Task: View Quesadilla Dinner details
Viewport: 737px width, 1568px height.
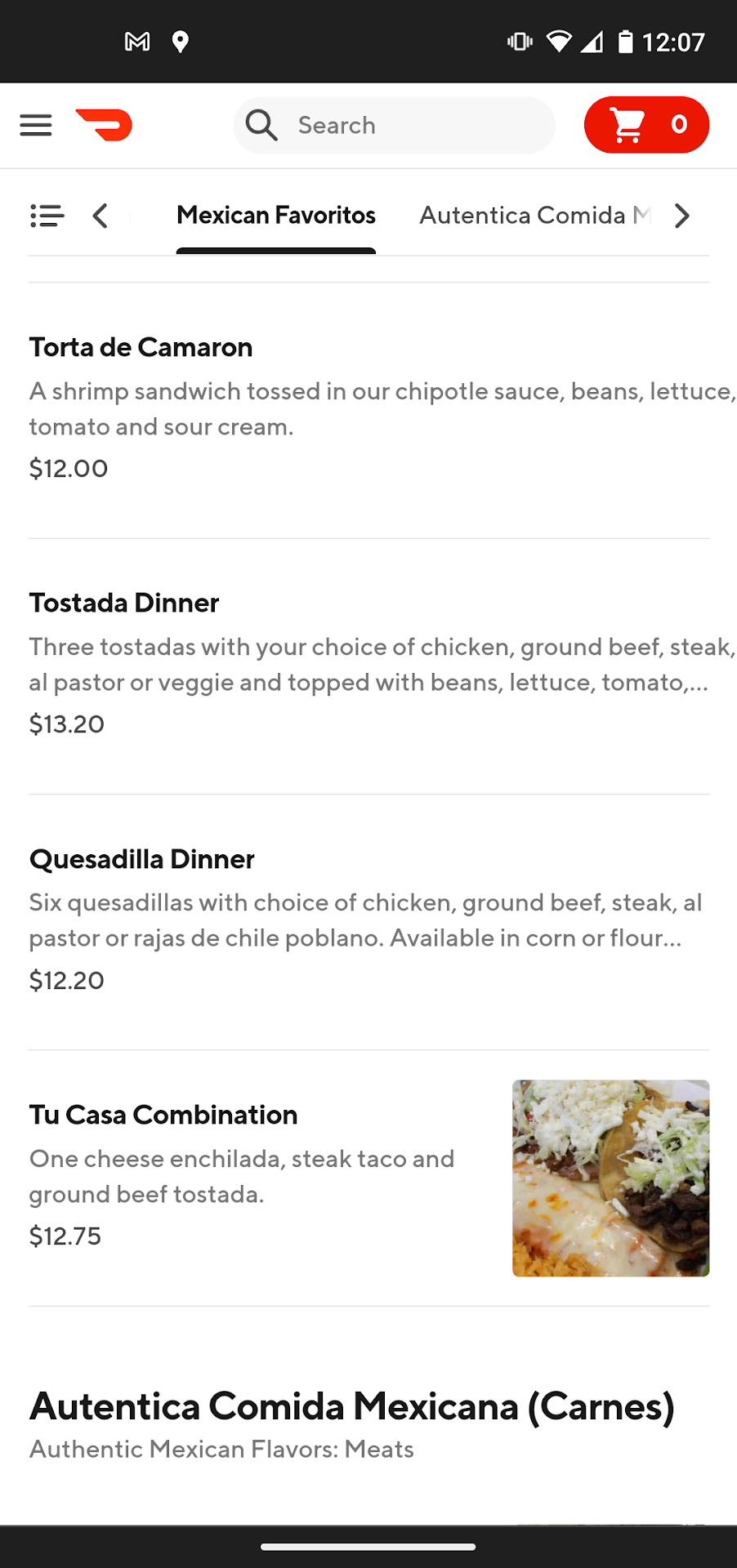Action: pyautogui.click(x=368, y=920)
